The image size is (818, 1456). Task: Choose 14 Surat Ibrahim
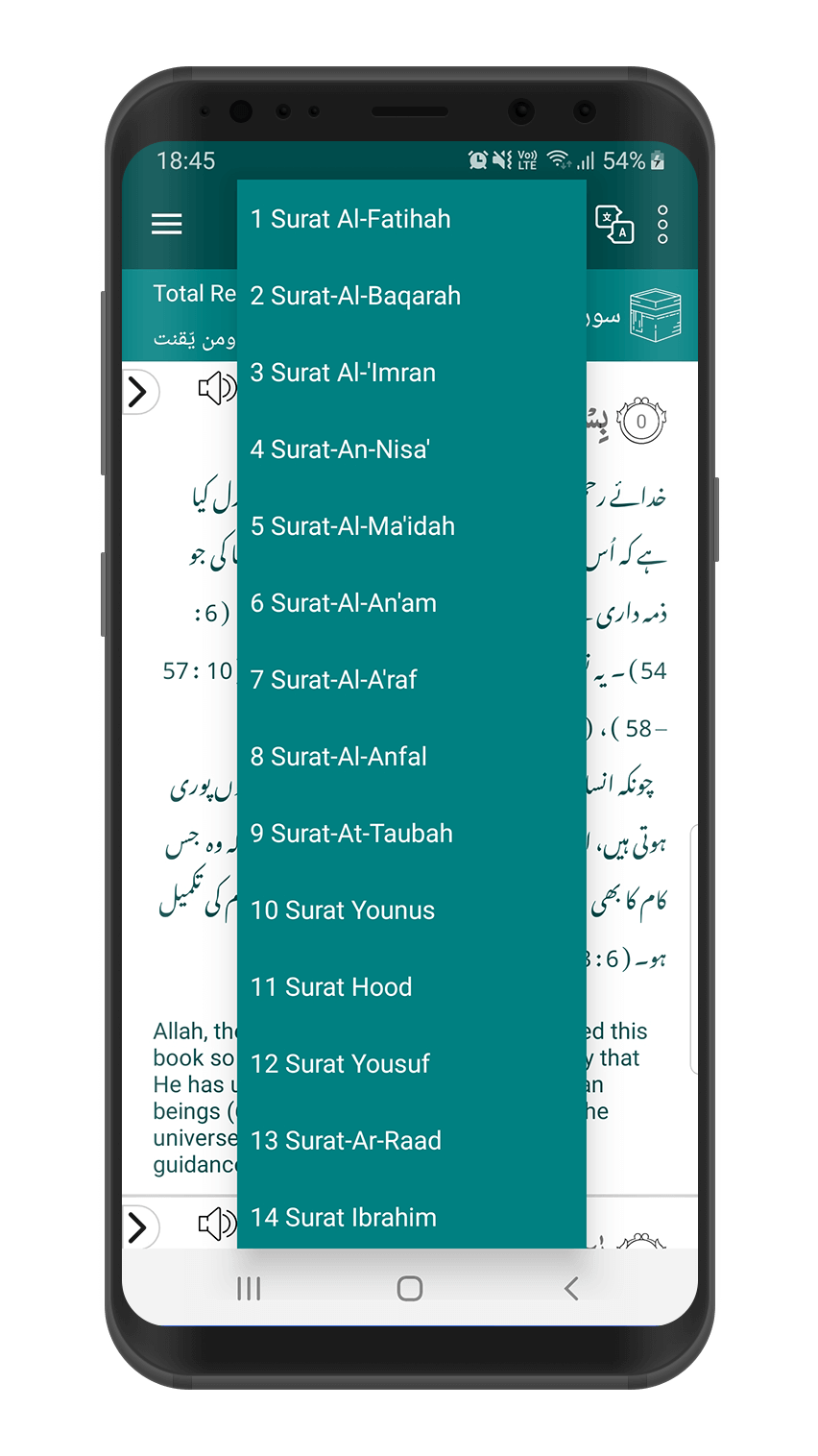[x=411, y=1215]
